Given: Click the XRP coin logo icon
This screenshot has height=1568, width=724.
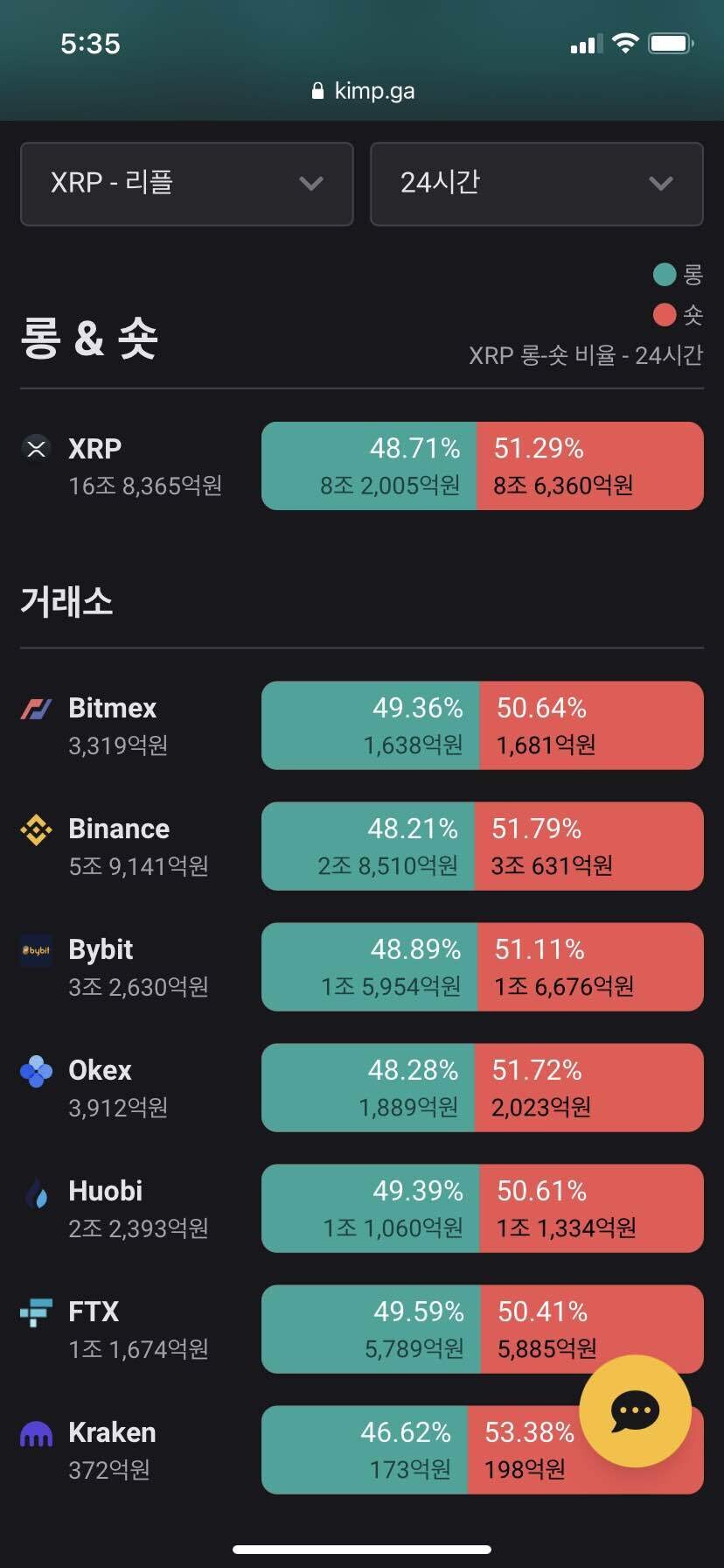Looking at the screenshot, I should (36, 449).
